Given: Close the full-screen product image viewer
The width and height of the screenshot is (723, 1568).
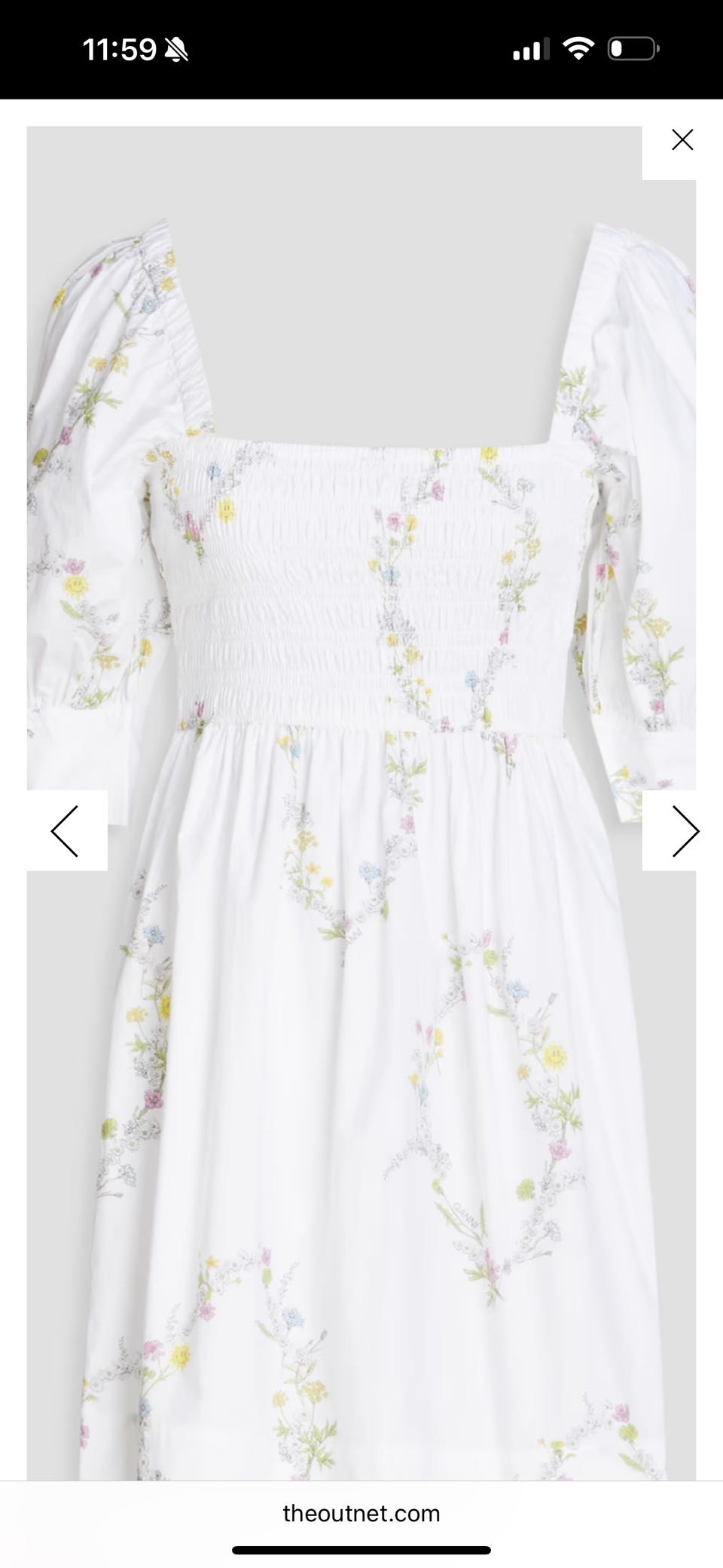Looking at the screenshot, I should click(682, 140).
